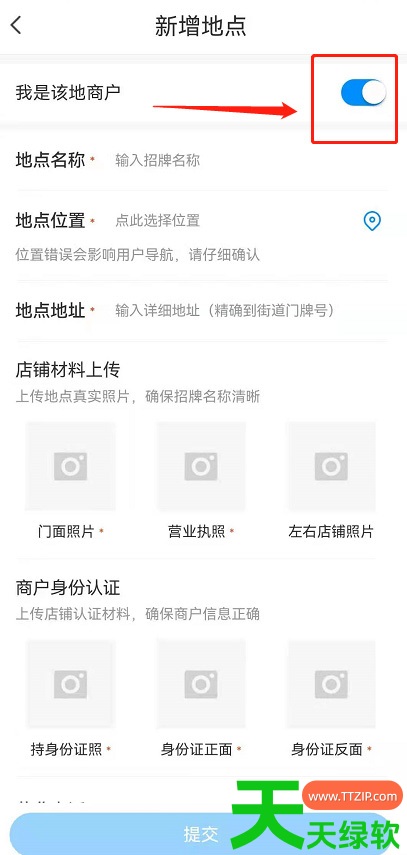
Task: Go back using the top-left arrow
Action: pos(16,26)
